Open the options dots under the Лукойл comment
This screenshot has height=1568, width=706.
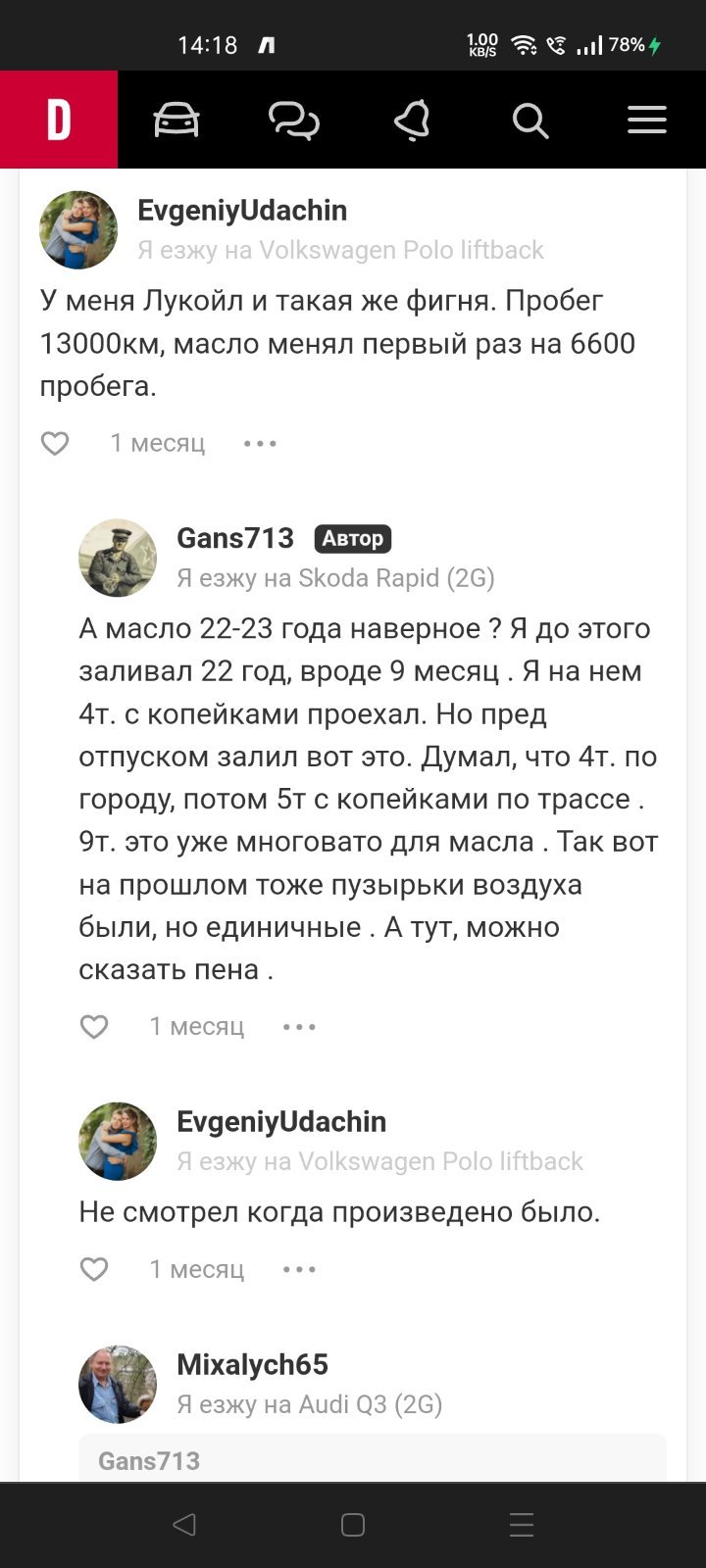coord(260,444)
